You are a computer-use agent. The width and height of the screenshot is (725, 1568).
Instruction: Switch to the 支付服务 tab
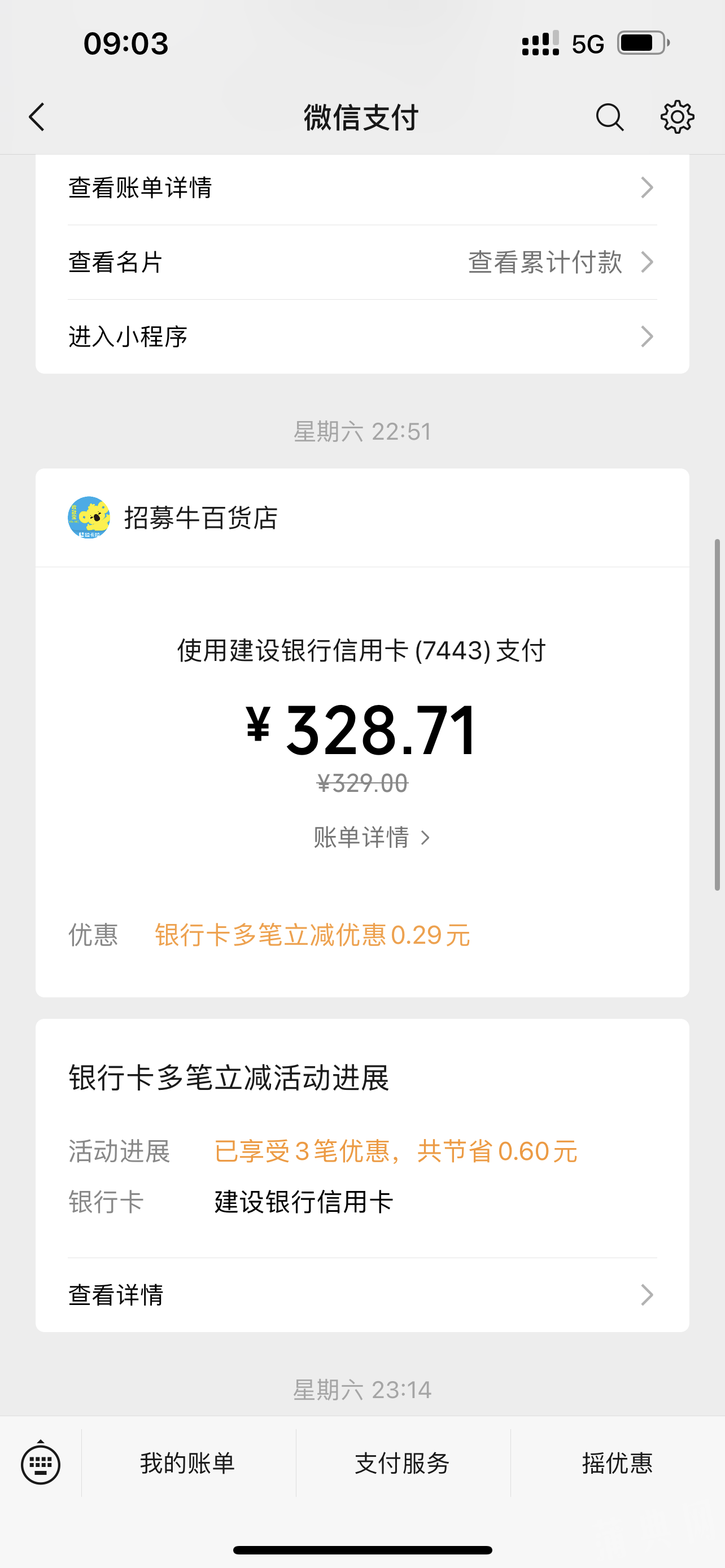pyautogui.click(x=403, y=1464)
